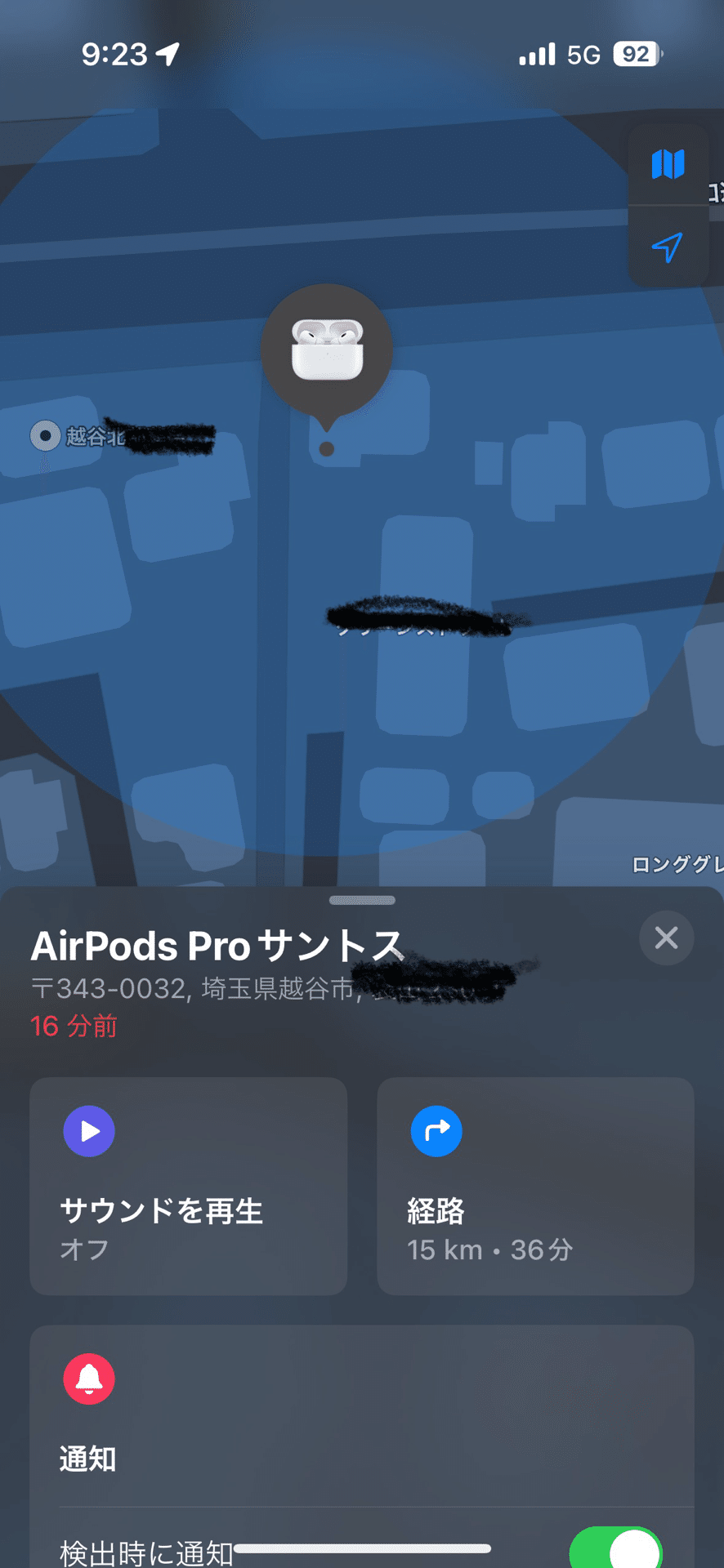Close the AirPods Pro details panel
The height and width of the screenshot is (1568, 724).
(x=667, y=938)
